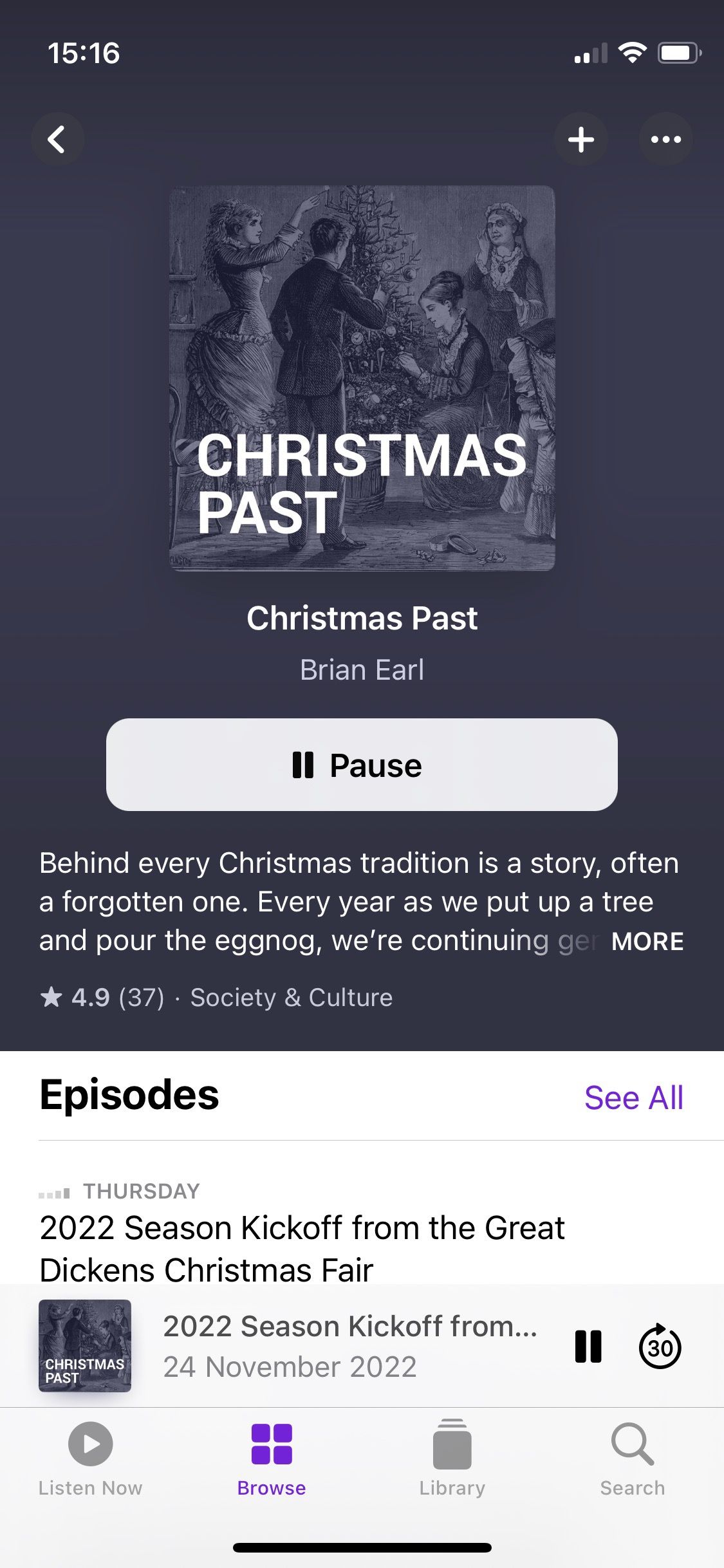Screen dimensions: 724x1568
Task: Open the Society & Culture category
Action: pyautogui.click(x=291, y=998)
